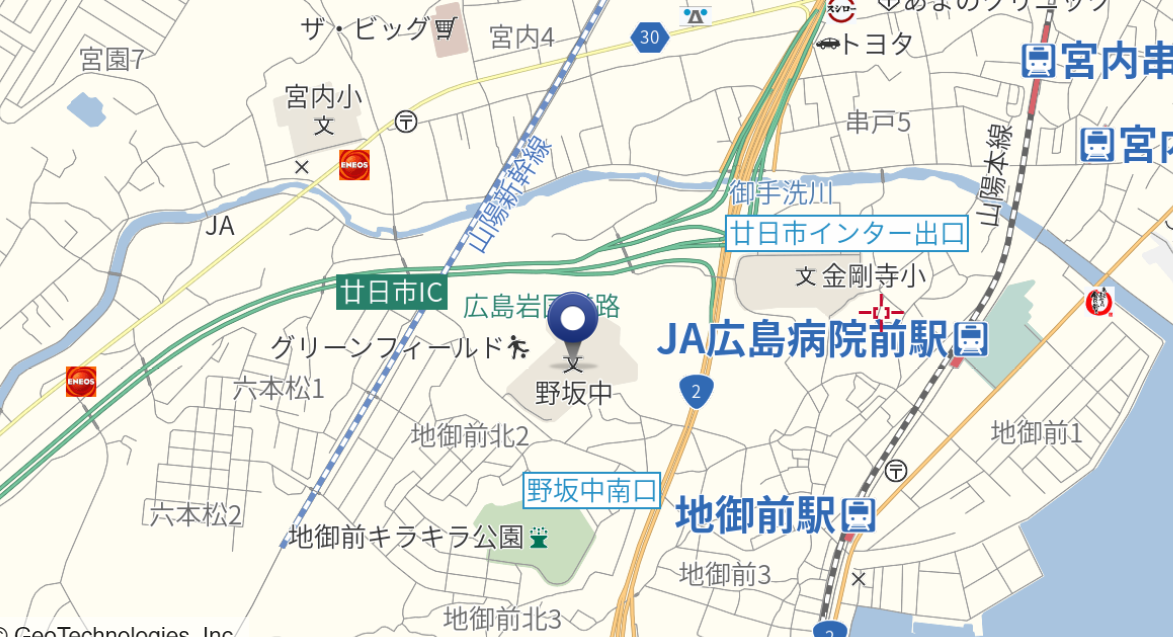Tap the ENEOS station icon near 宮内小

354,165
